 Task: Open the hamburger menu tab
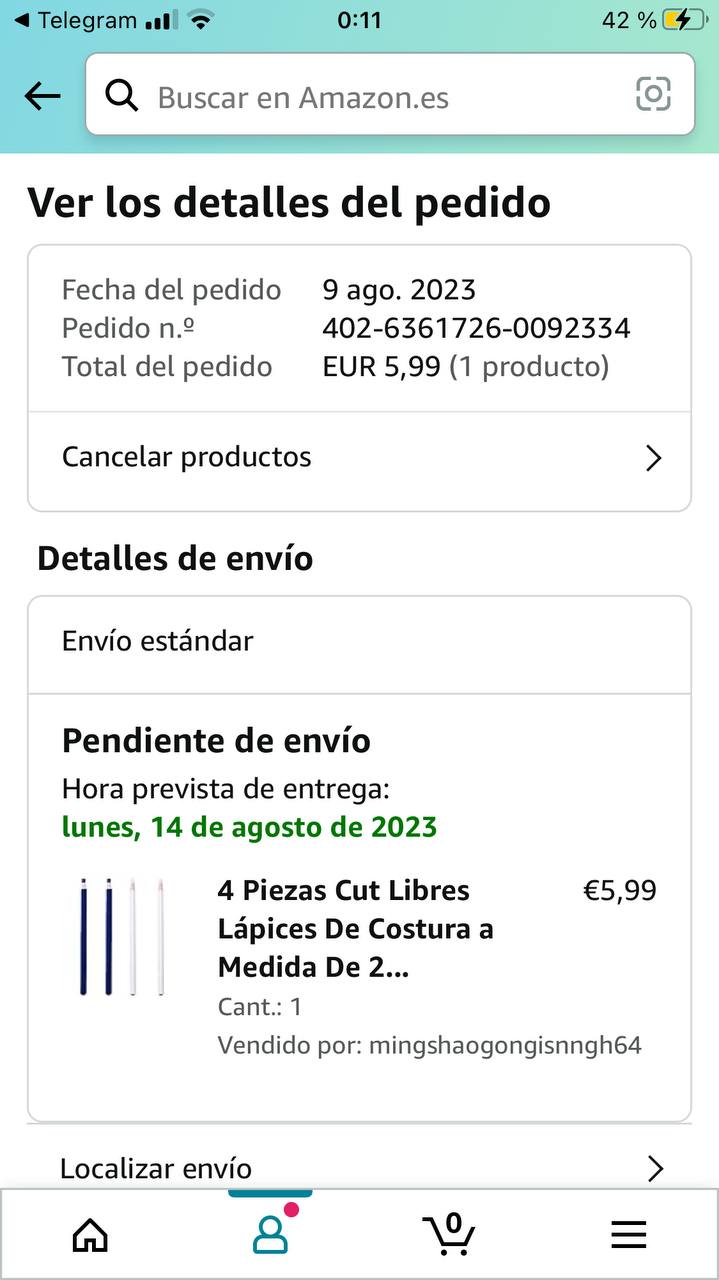pyautogui.click(x=628, y=1236)
